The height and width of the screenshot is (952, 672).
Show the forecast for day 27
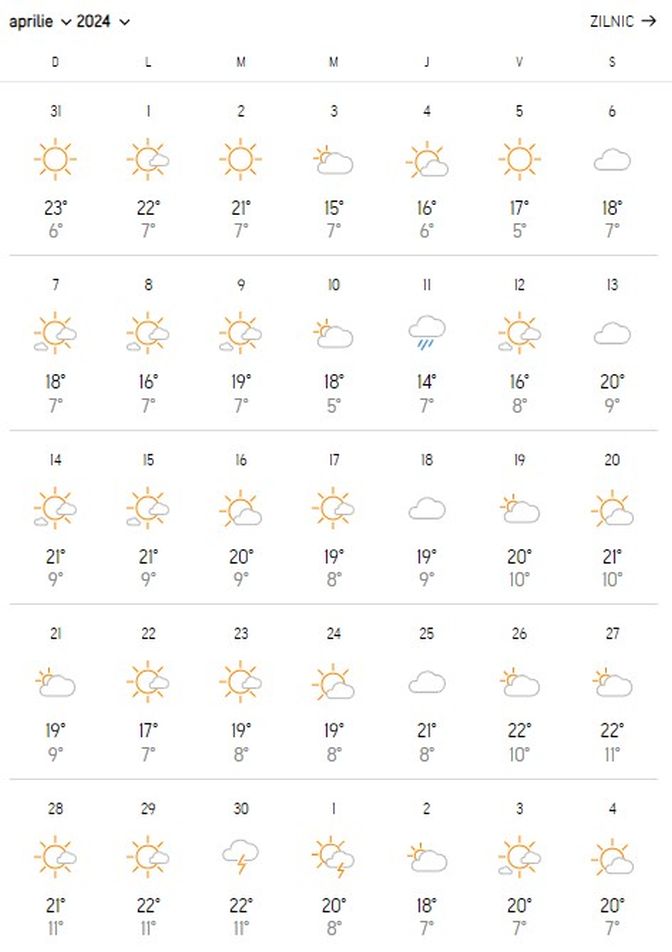click(x=612, y=690)
